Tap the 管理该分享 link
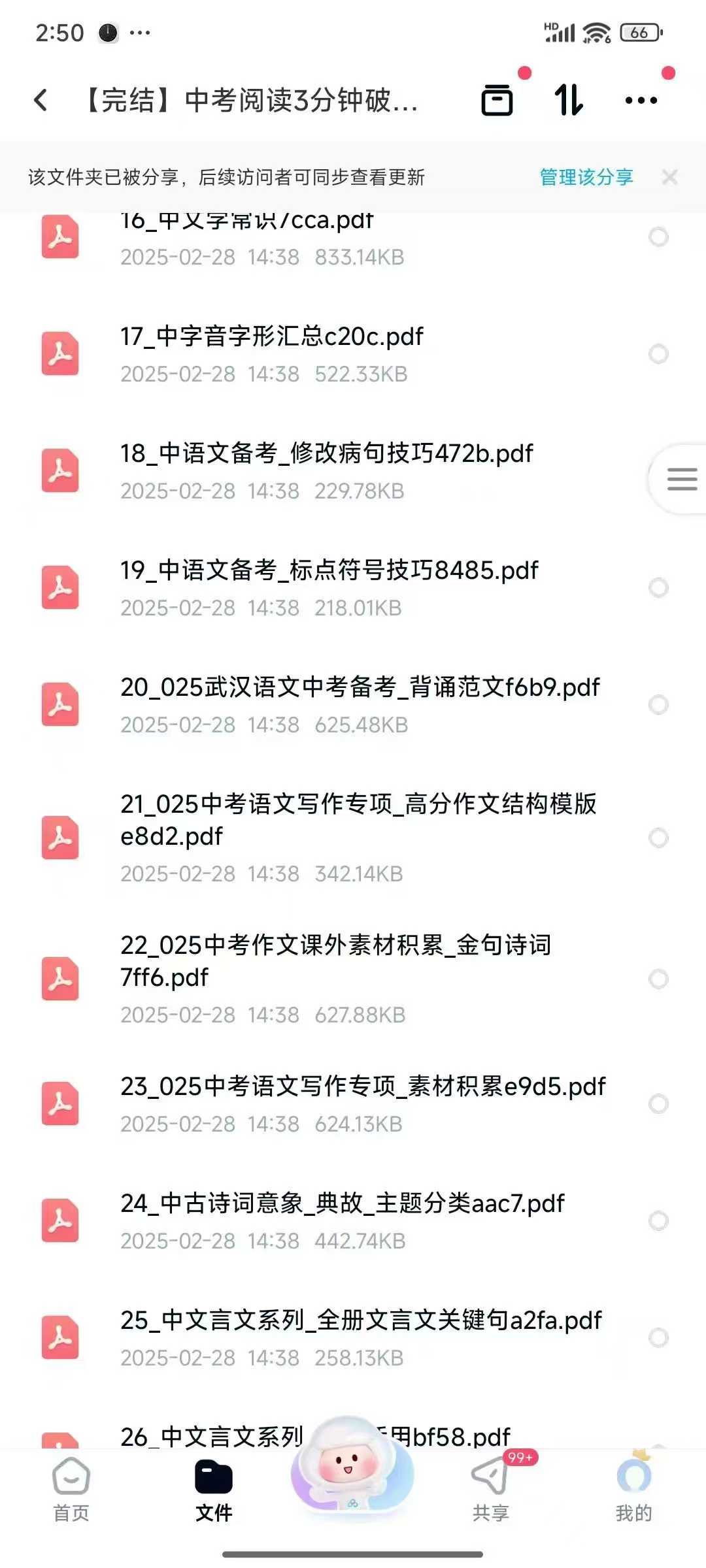This screenshot has height=1568, width=706. point(585,175)
